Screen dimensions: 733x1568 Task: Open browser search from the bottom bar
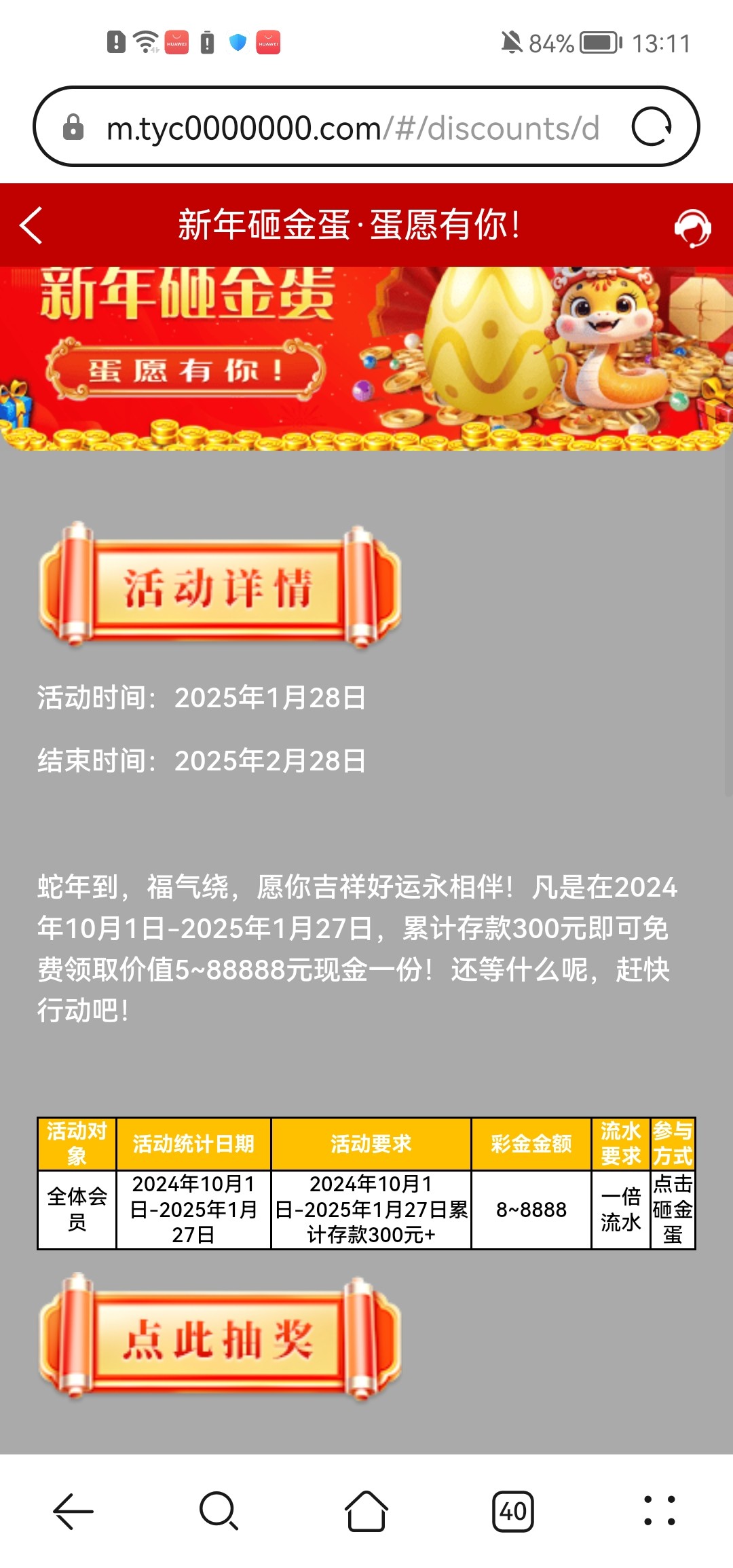(219, 1511)
